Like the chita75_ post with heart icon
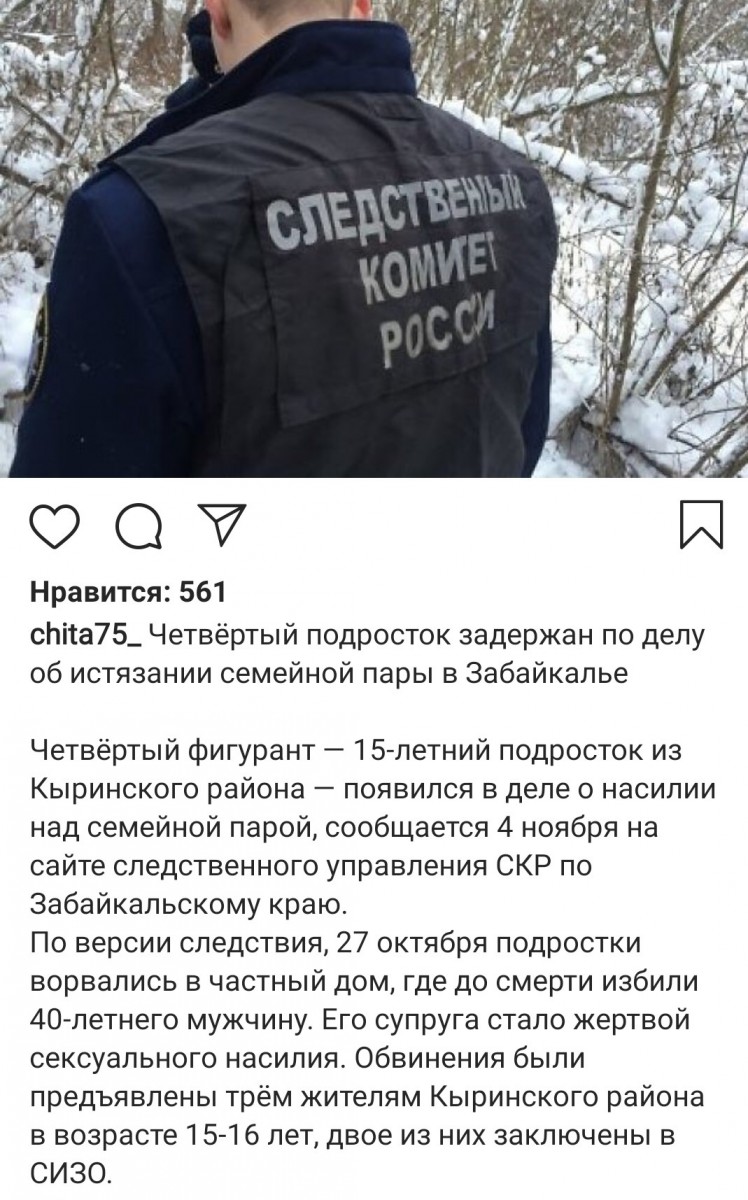 pyautogui.click(x=54, y=524)
